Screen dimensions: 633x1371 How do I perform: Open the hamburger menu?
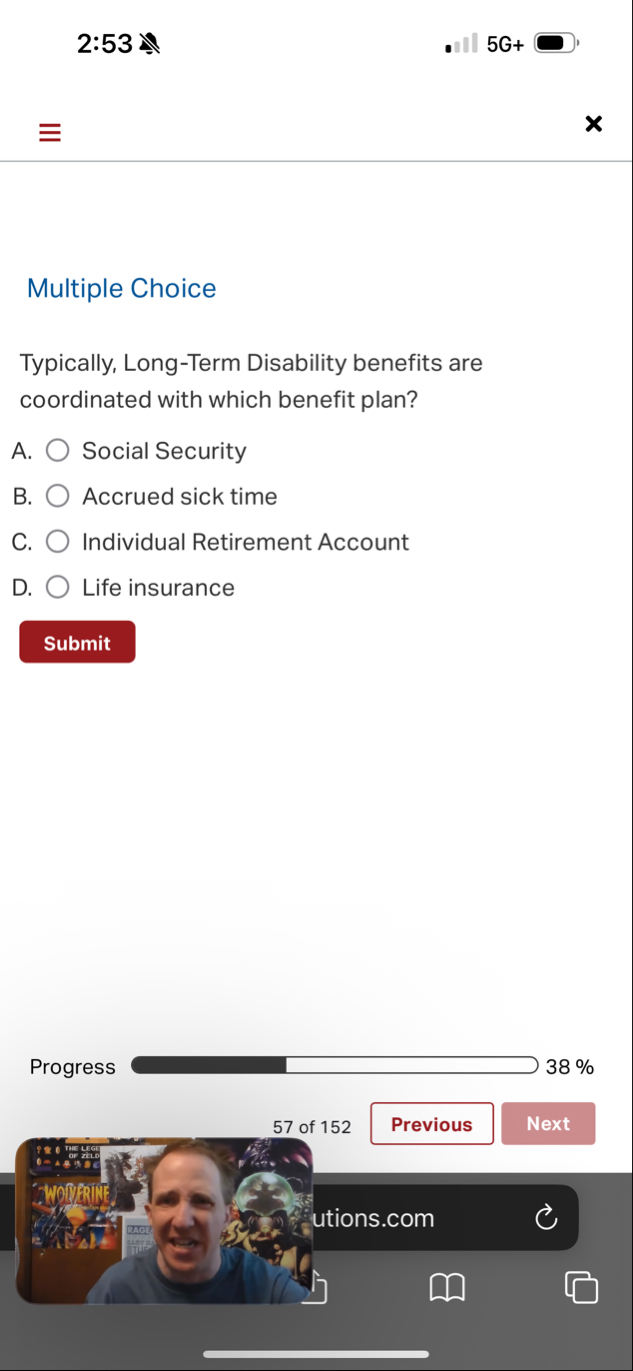(x=49, y=132)
